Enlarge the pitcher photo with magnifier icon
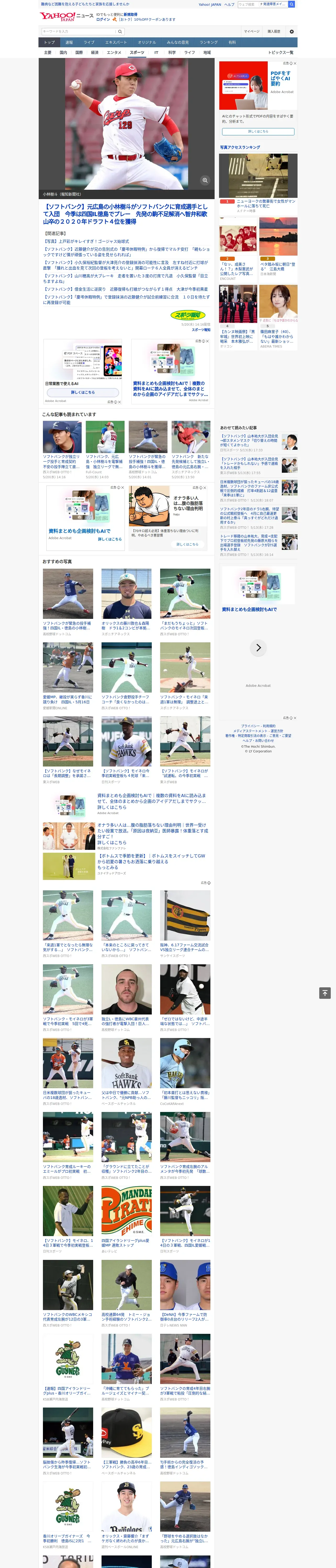The width and height of the screenshot is (336, 1568). [205, 180]
